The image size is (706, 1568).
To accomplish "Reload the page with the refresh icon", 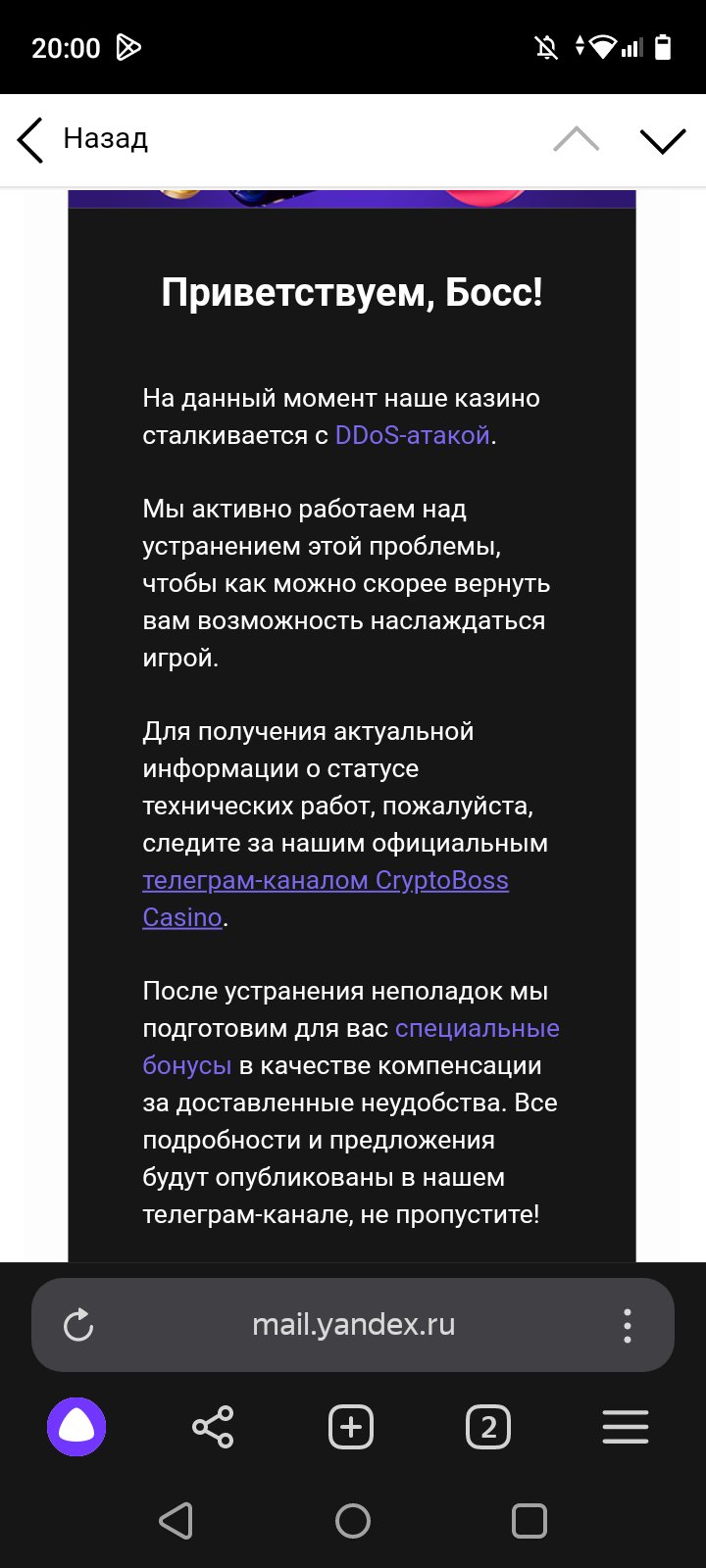I will 78,1325.
